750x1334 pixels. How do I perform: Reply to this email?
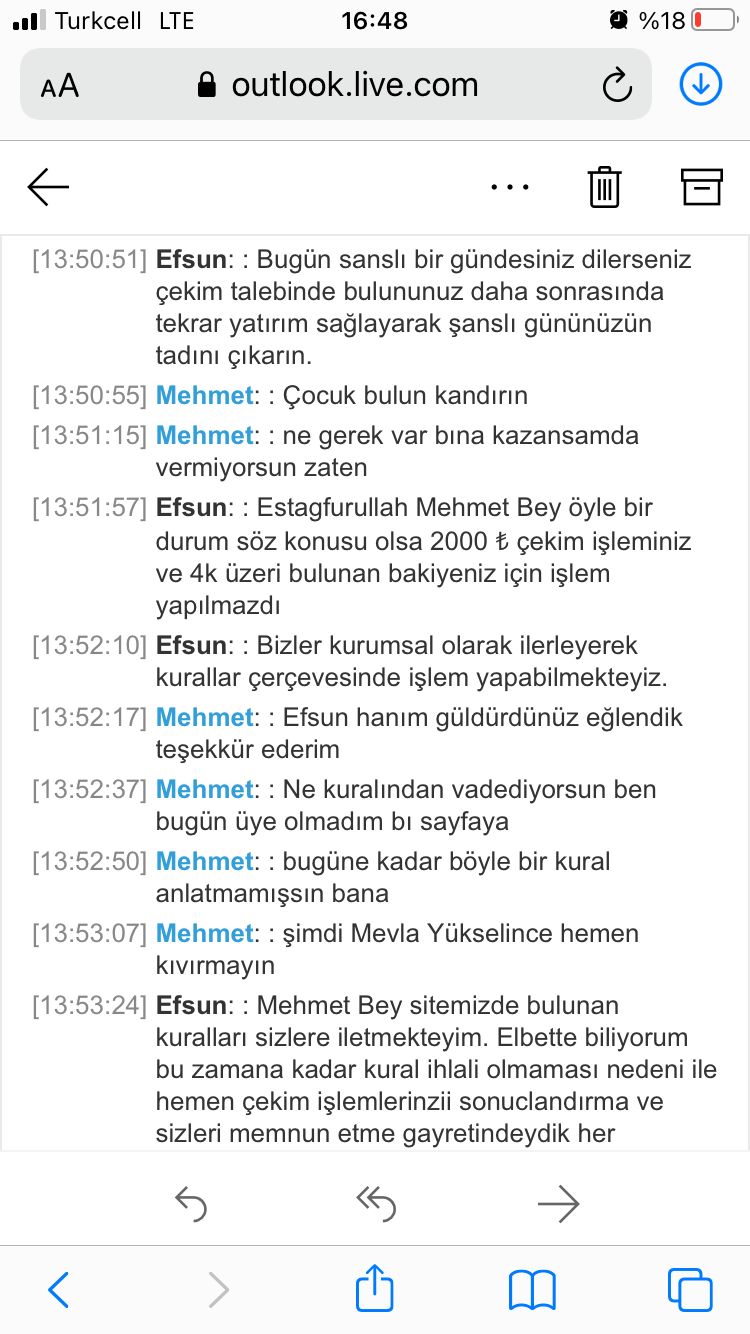[x=190, y=1203]
